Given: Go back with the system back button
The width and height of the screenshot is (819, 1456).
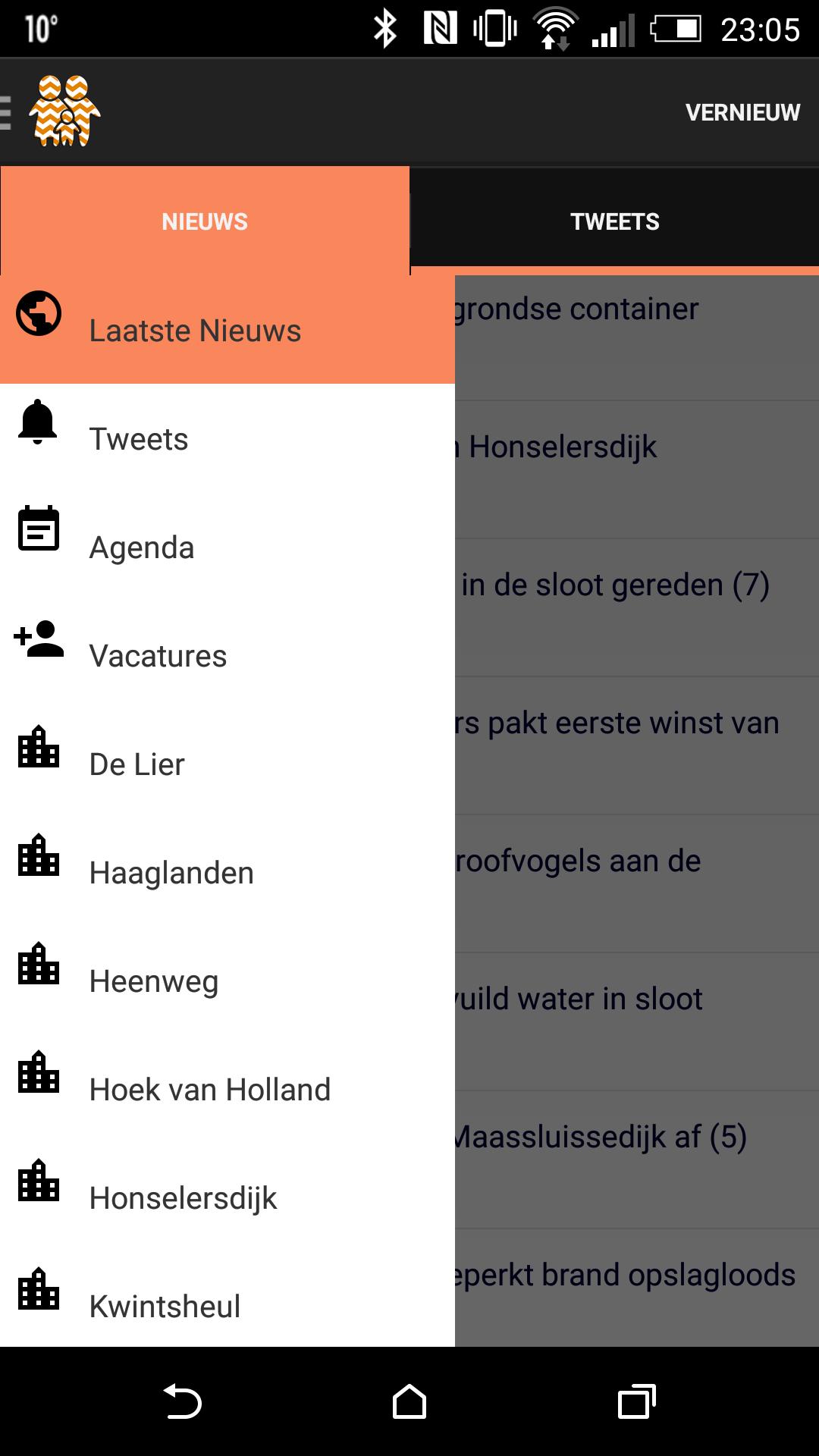Looking at the screenshot, I should pos(183,1401).
